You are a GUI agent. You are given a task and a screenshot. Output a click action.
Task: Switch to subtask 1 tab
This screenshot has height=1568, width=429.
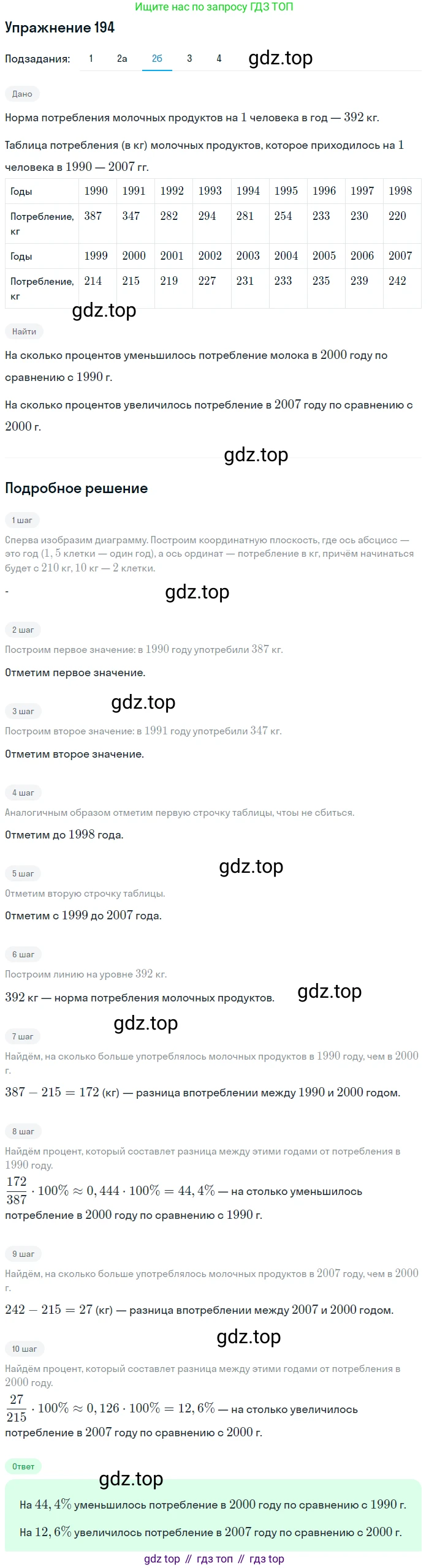91,59
